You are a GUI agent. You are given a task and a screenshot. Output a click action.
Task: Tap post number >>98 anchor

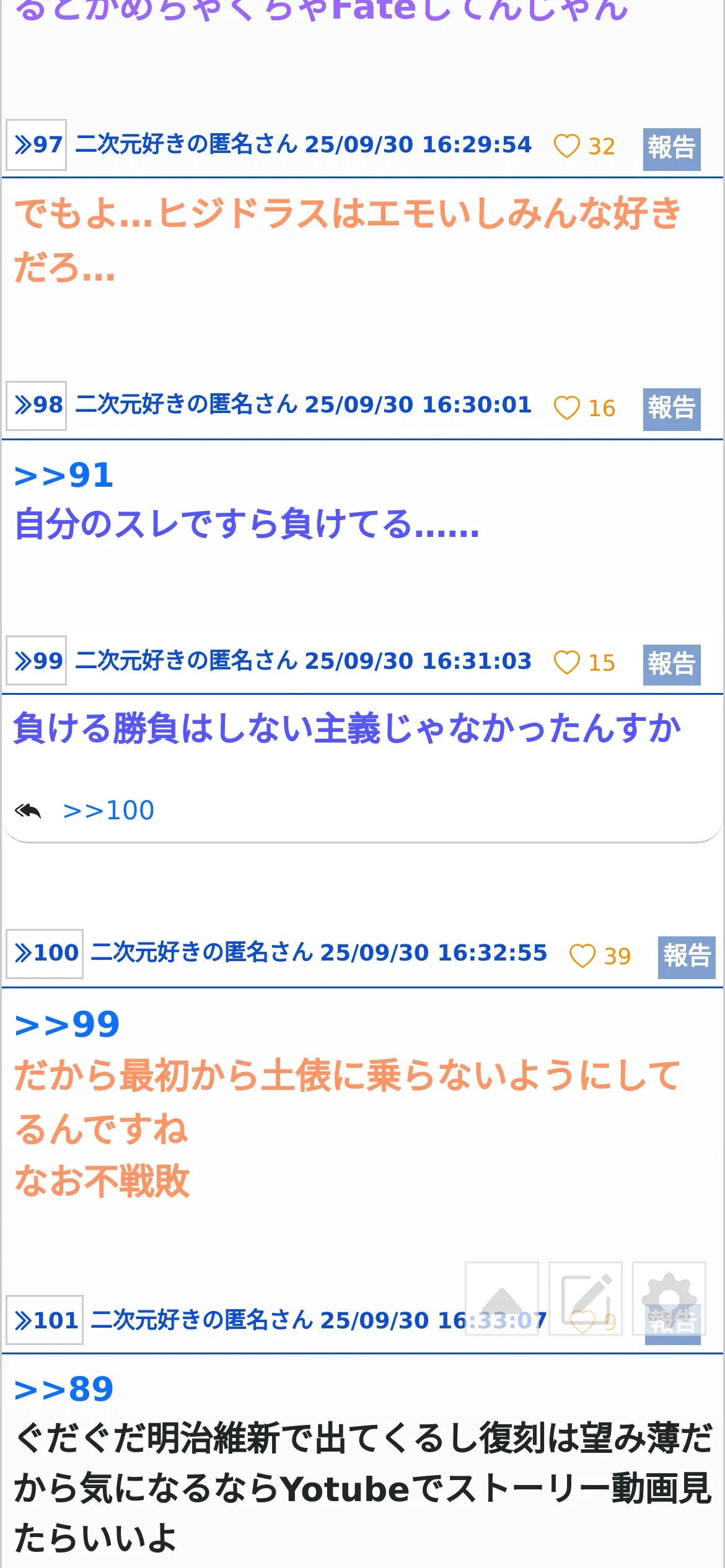(37, 406)
